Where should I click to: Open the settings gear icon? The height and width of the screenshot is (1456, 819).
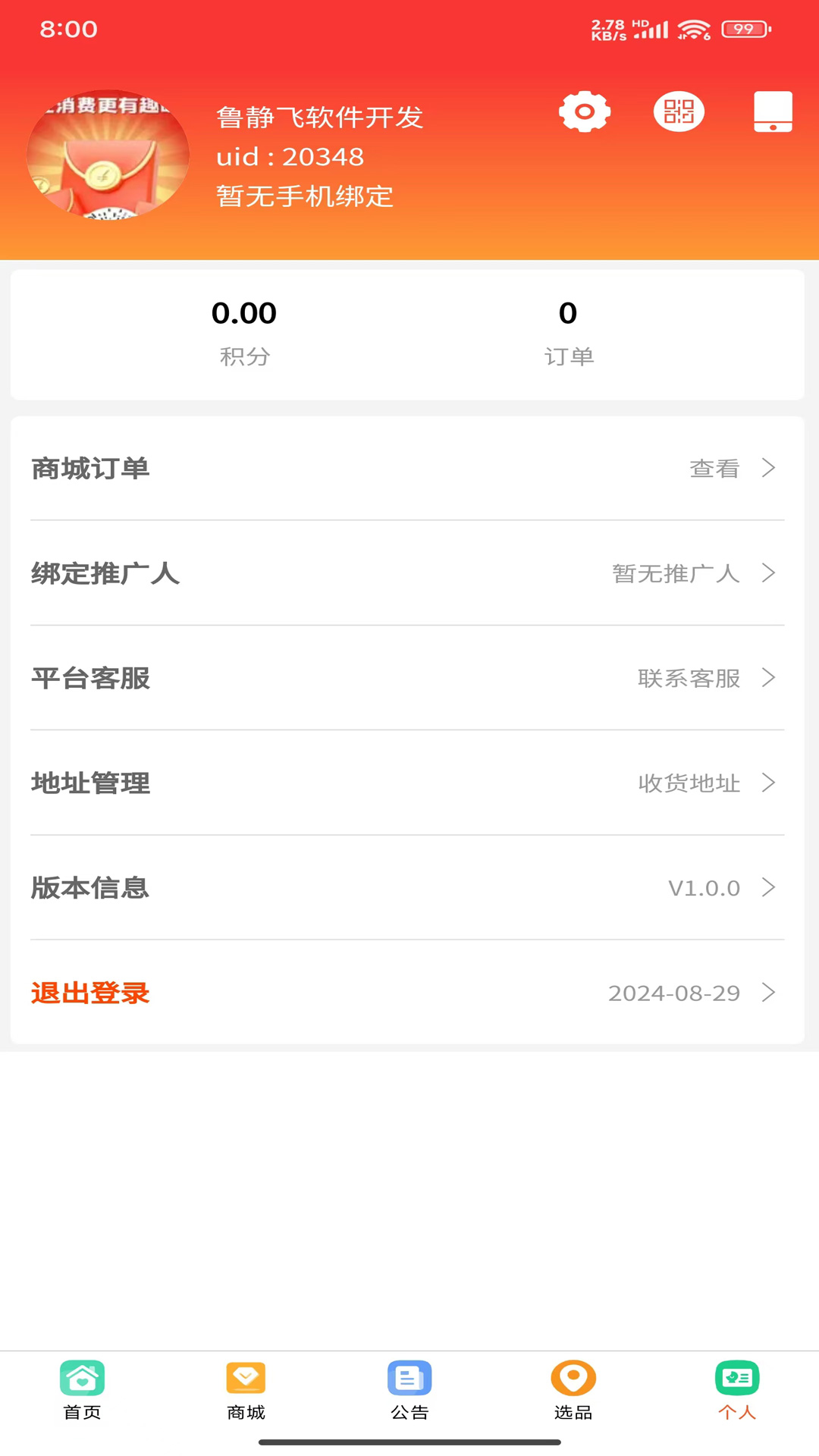pyautogui.click(x=584, y=111)
